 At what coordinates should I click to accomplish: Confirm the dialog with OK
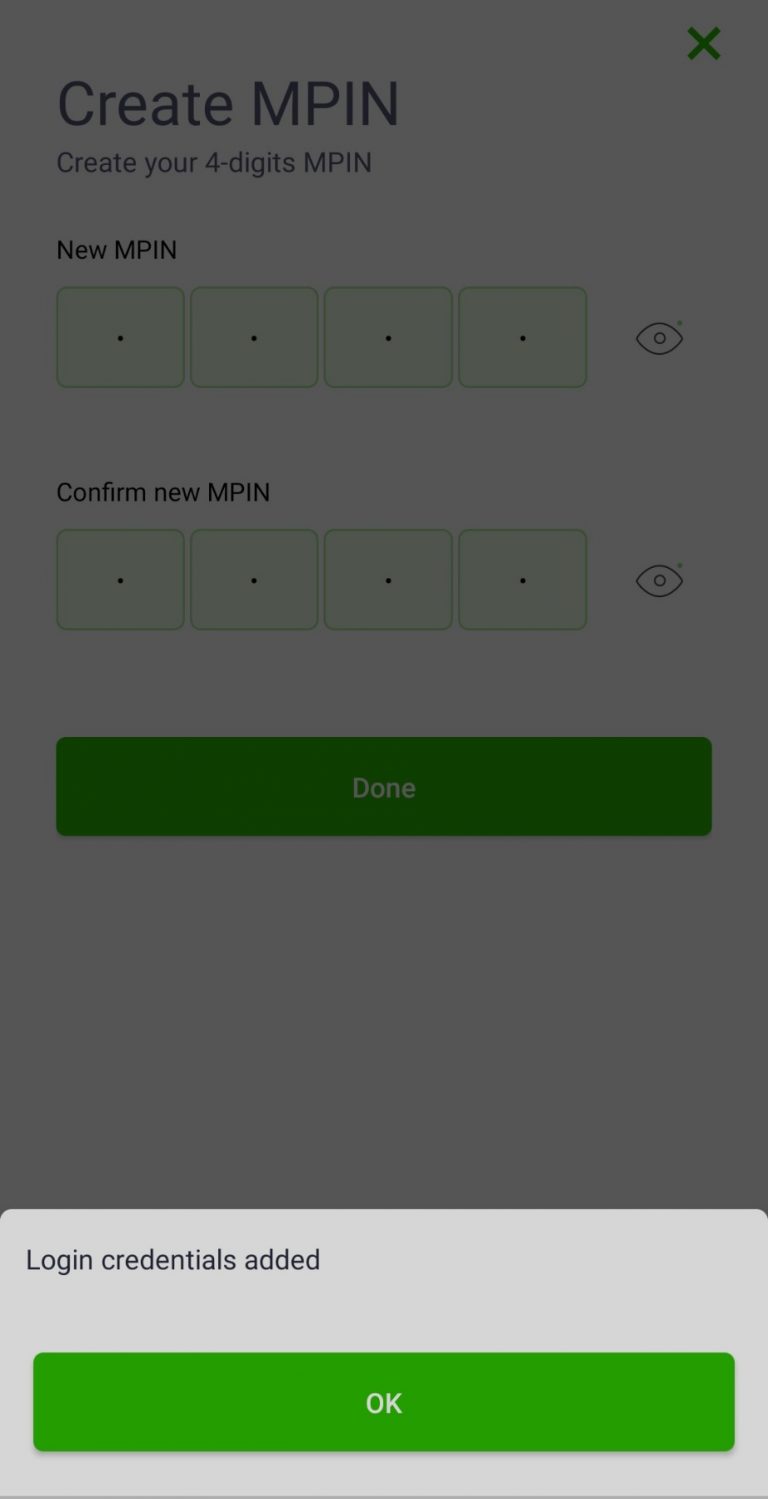(x=383, y=1401)
